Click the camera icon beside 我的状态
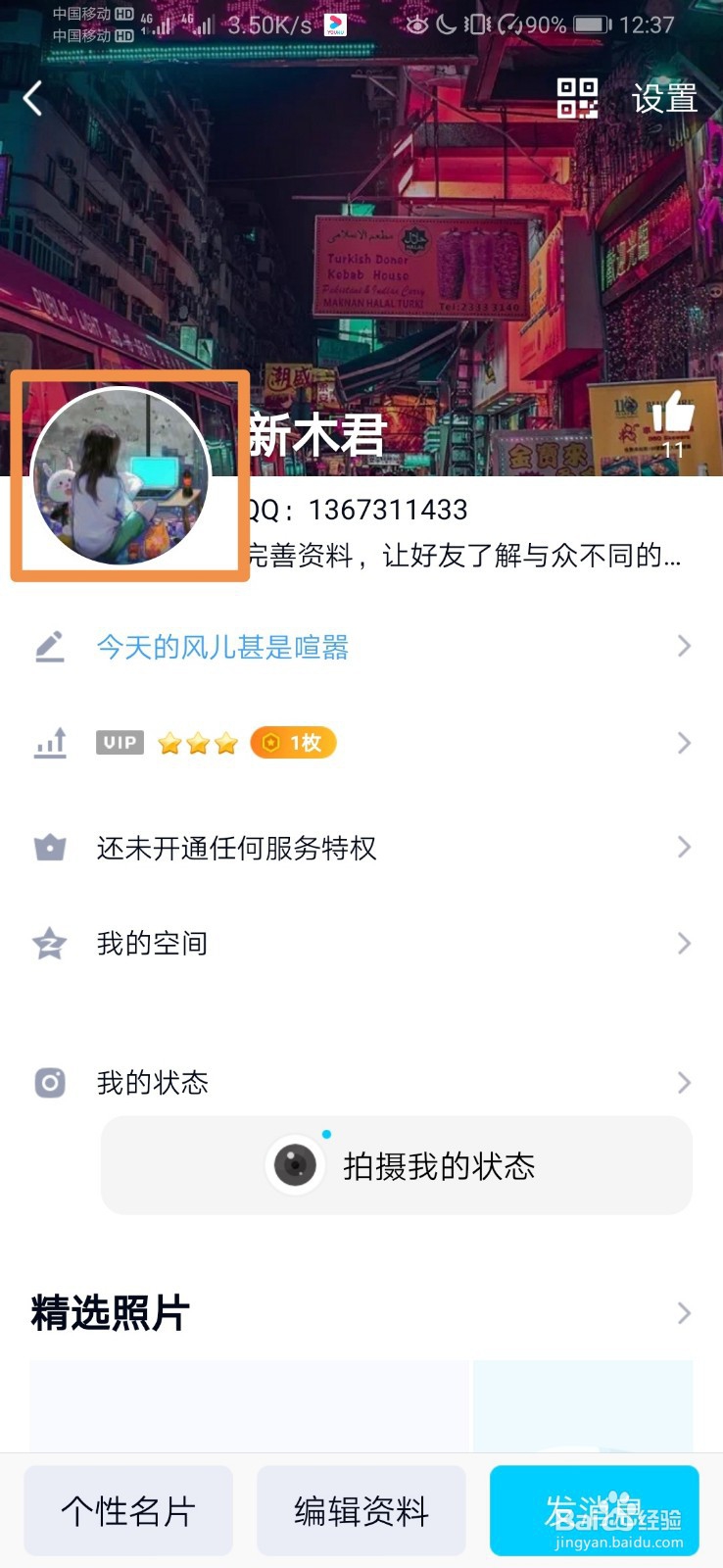The height and width of the screenshot is (1568, 723). click(49, 1082)
